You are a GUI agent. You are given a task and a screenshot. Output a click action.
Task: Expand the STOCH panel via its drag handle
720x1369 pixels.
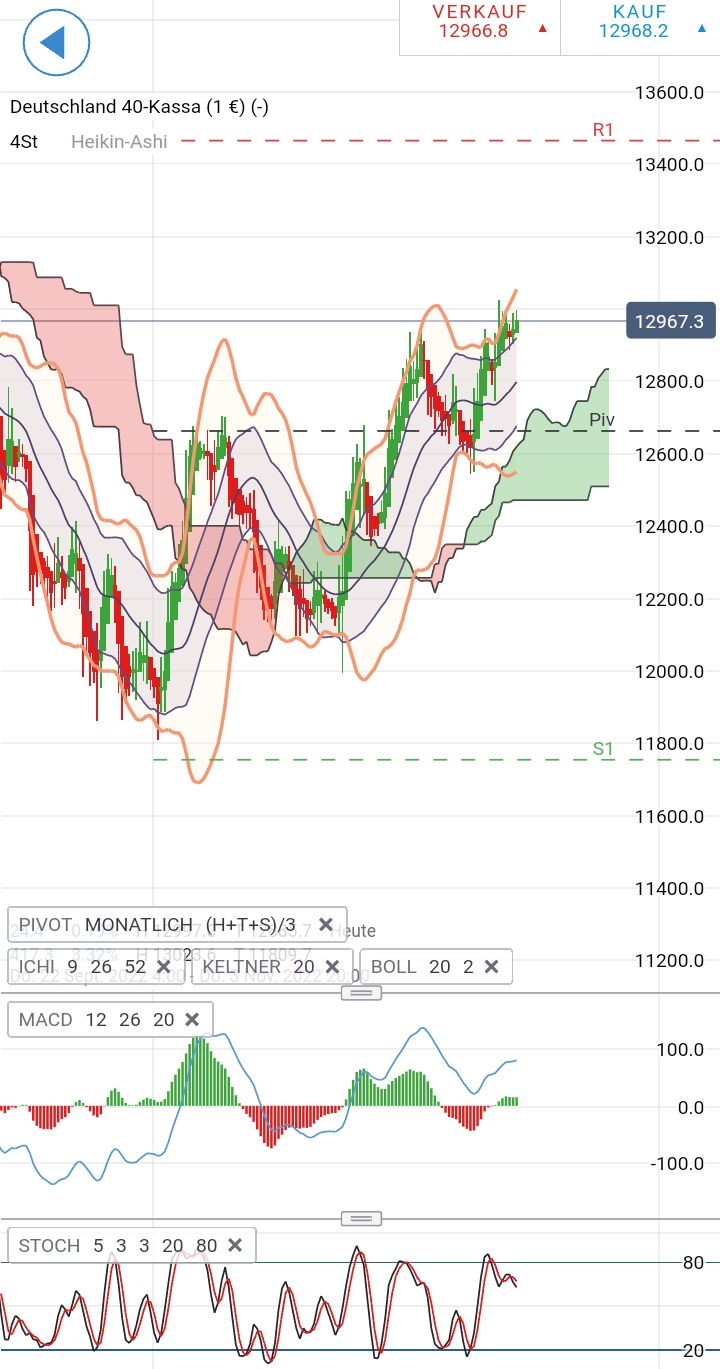coord(363,1218)
